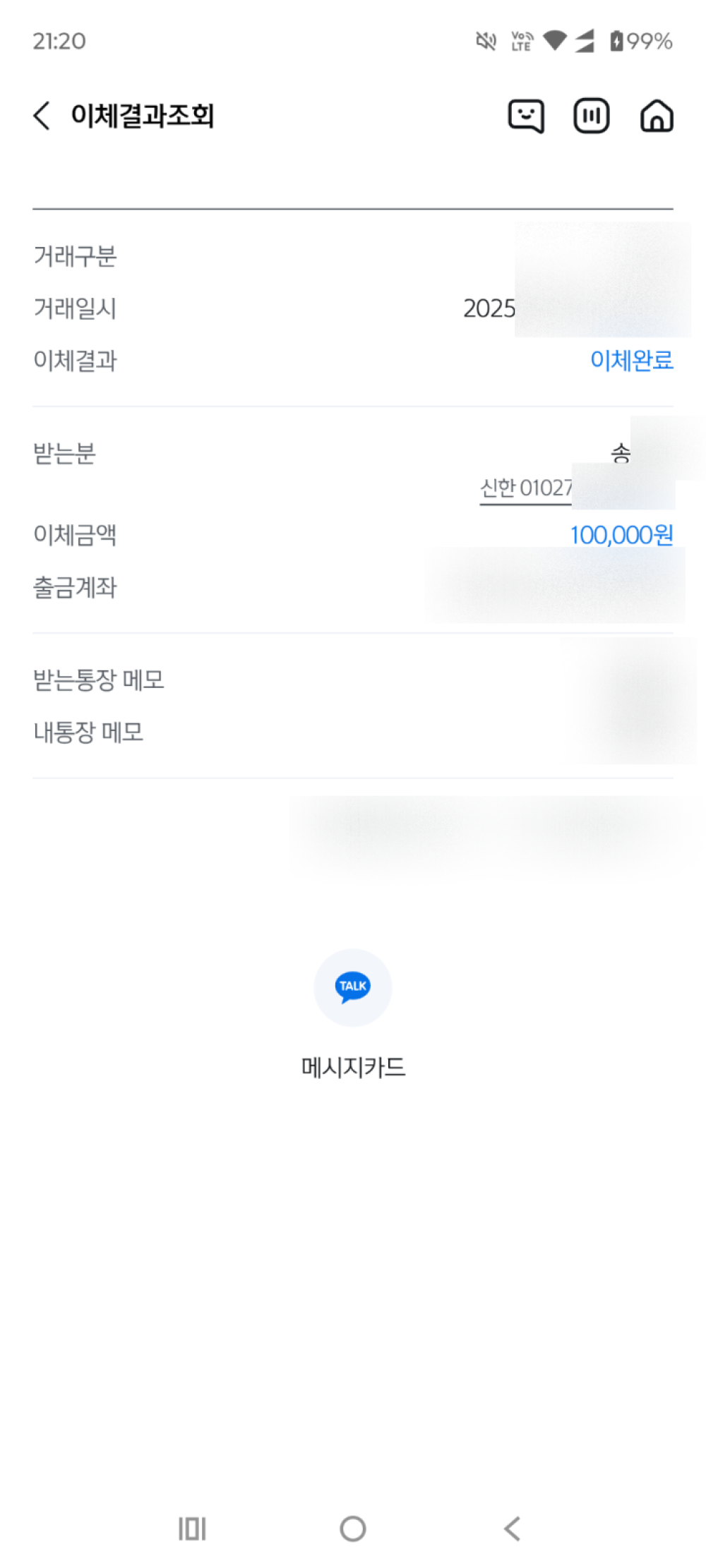Viewport: 706px width, 1568px height.
Task: Open the chatbot smiley icon
Action: coord(526,116)
